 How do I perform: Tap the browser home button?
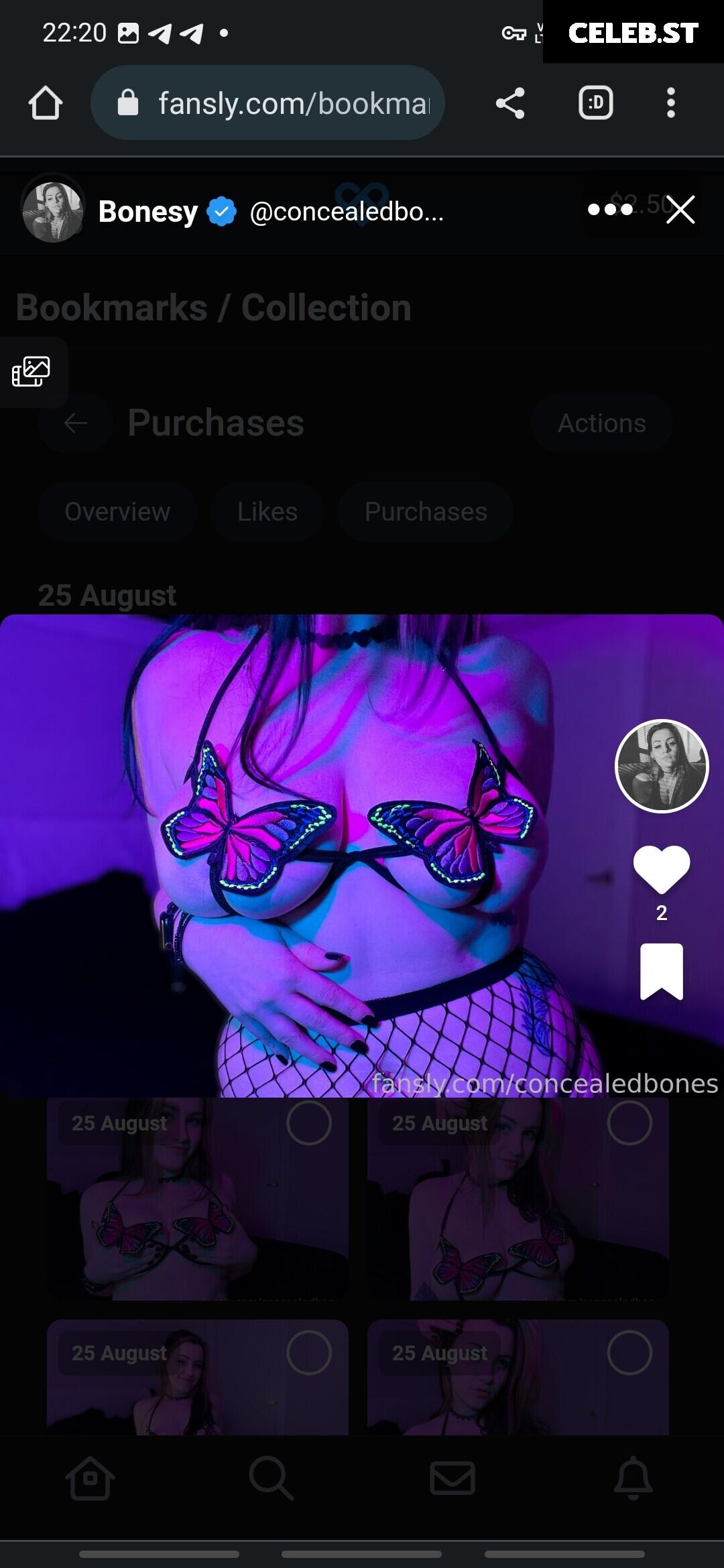(46, 103)
